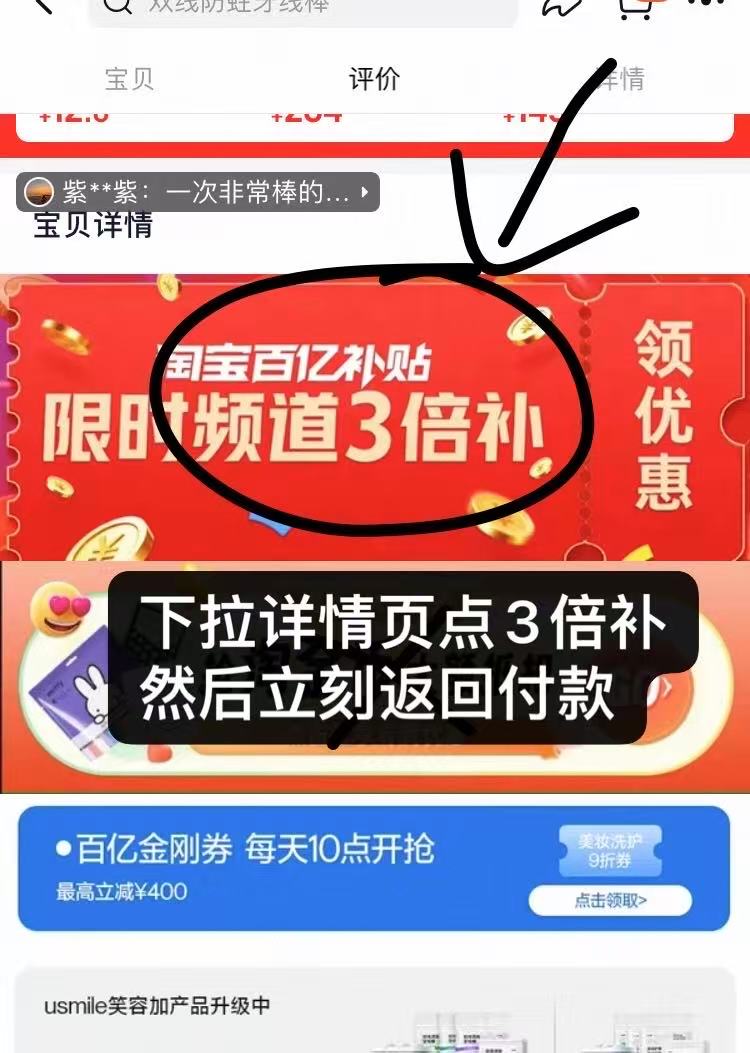
Task: Tap 点击领取 on the 百亿金刚券 banner
Action: click(610, 900)
